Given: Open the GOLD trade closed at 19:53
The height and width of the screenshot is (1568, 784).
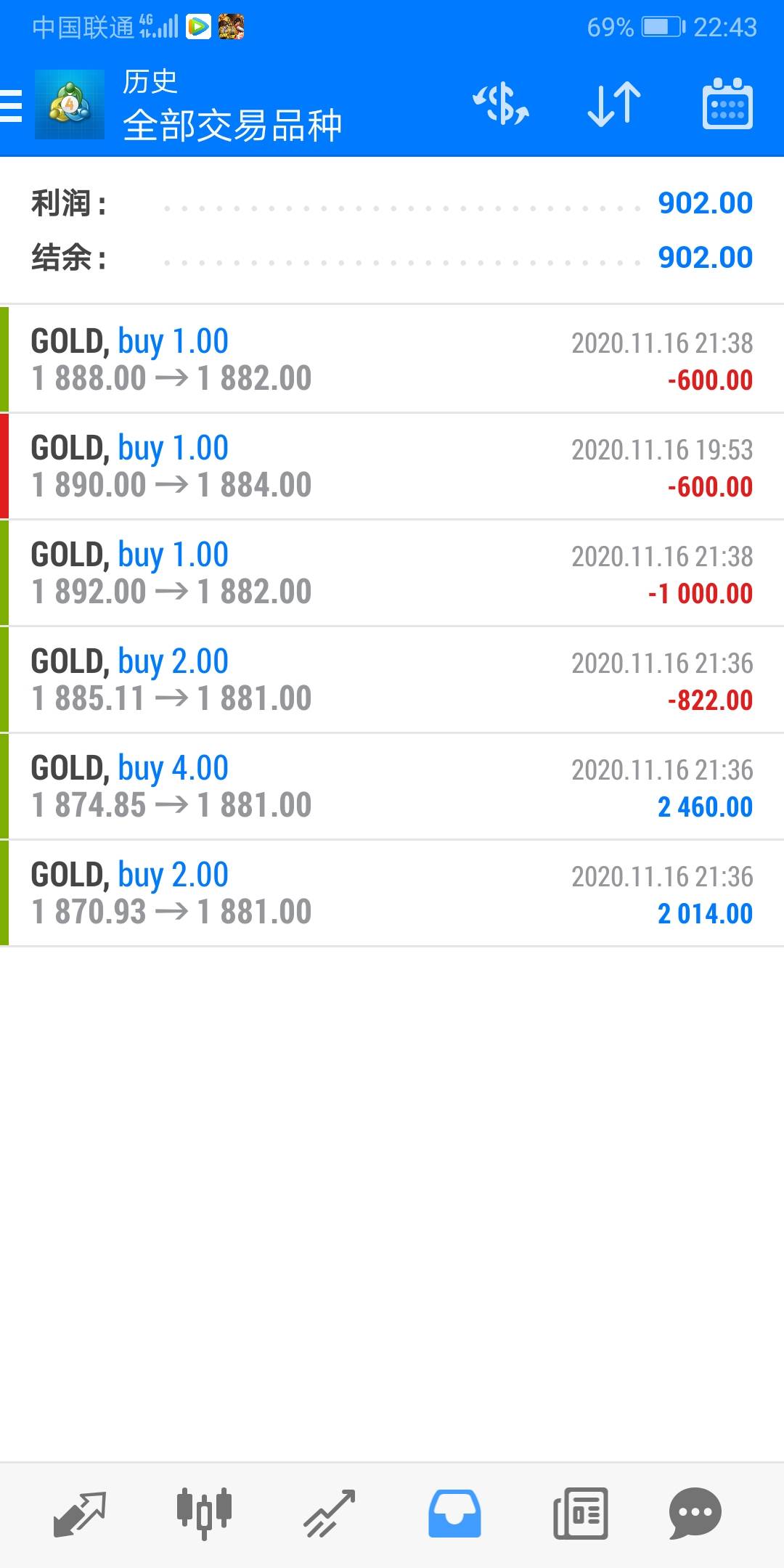Looking at the screenshot, I should [x=392, y=466].
